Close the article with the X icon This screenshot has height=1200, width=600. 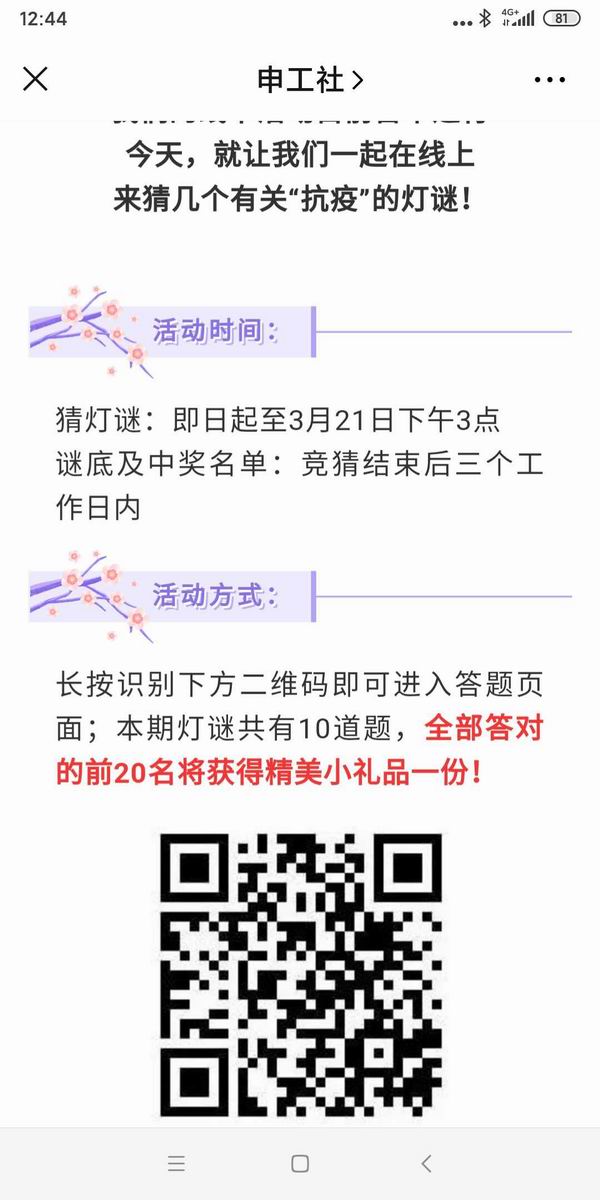[35, 79]
